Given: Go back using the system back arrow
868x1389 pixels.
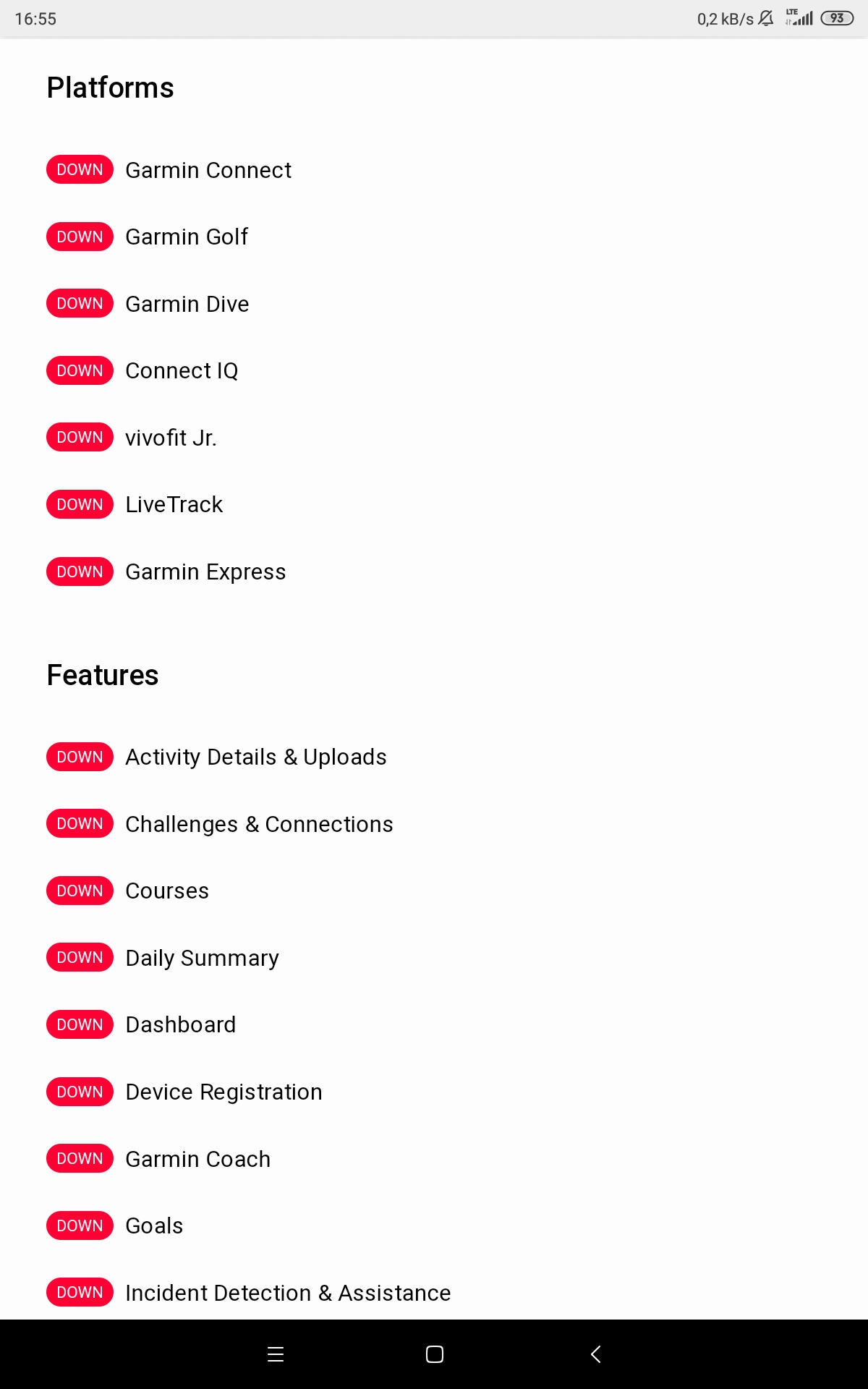Looking at the screenshot, I should pos(596,1354).
